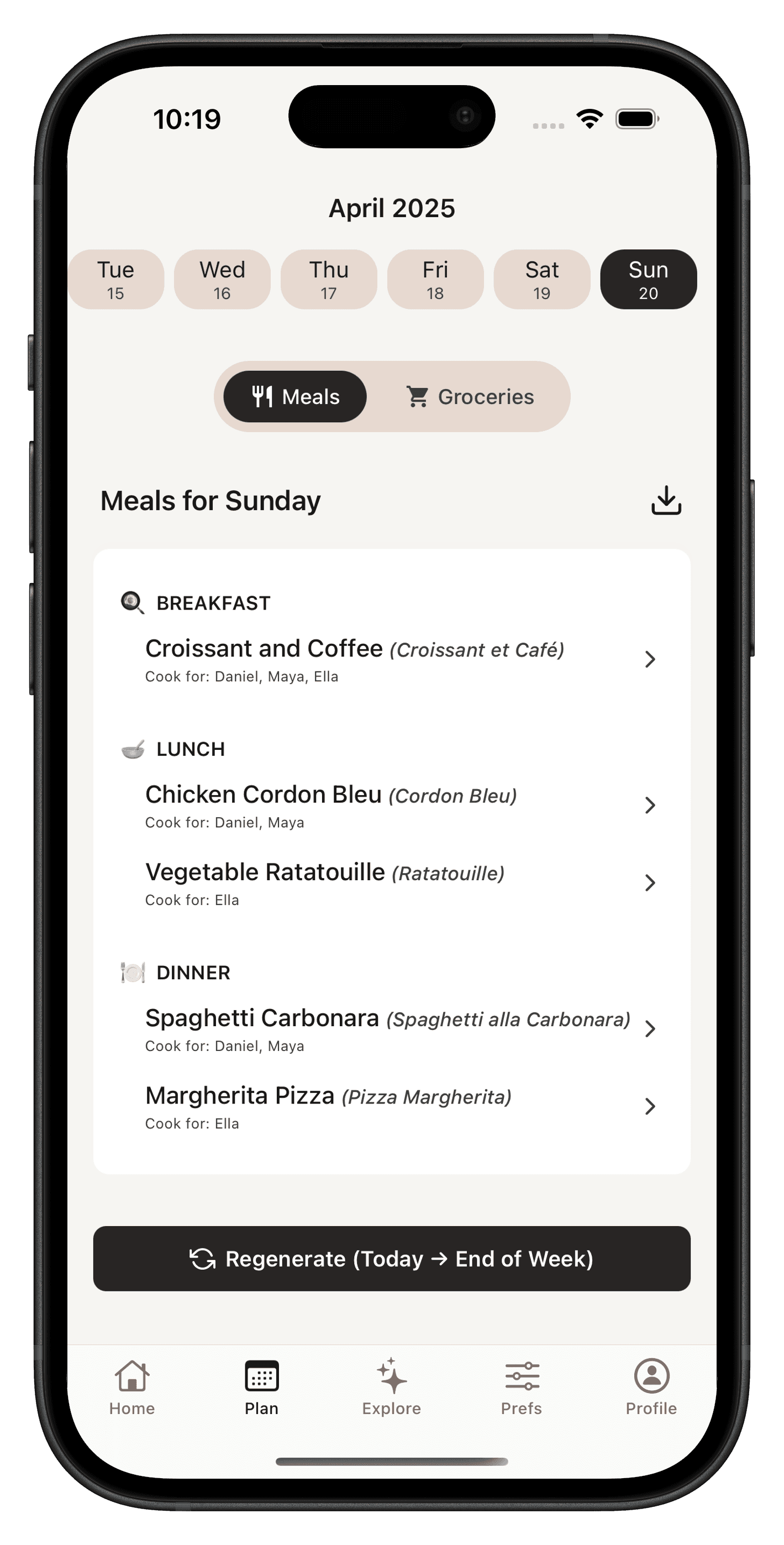
Task: View meals for Friday 18
Action: point(435,280)
